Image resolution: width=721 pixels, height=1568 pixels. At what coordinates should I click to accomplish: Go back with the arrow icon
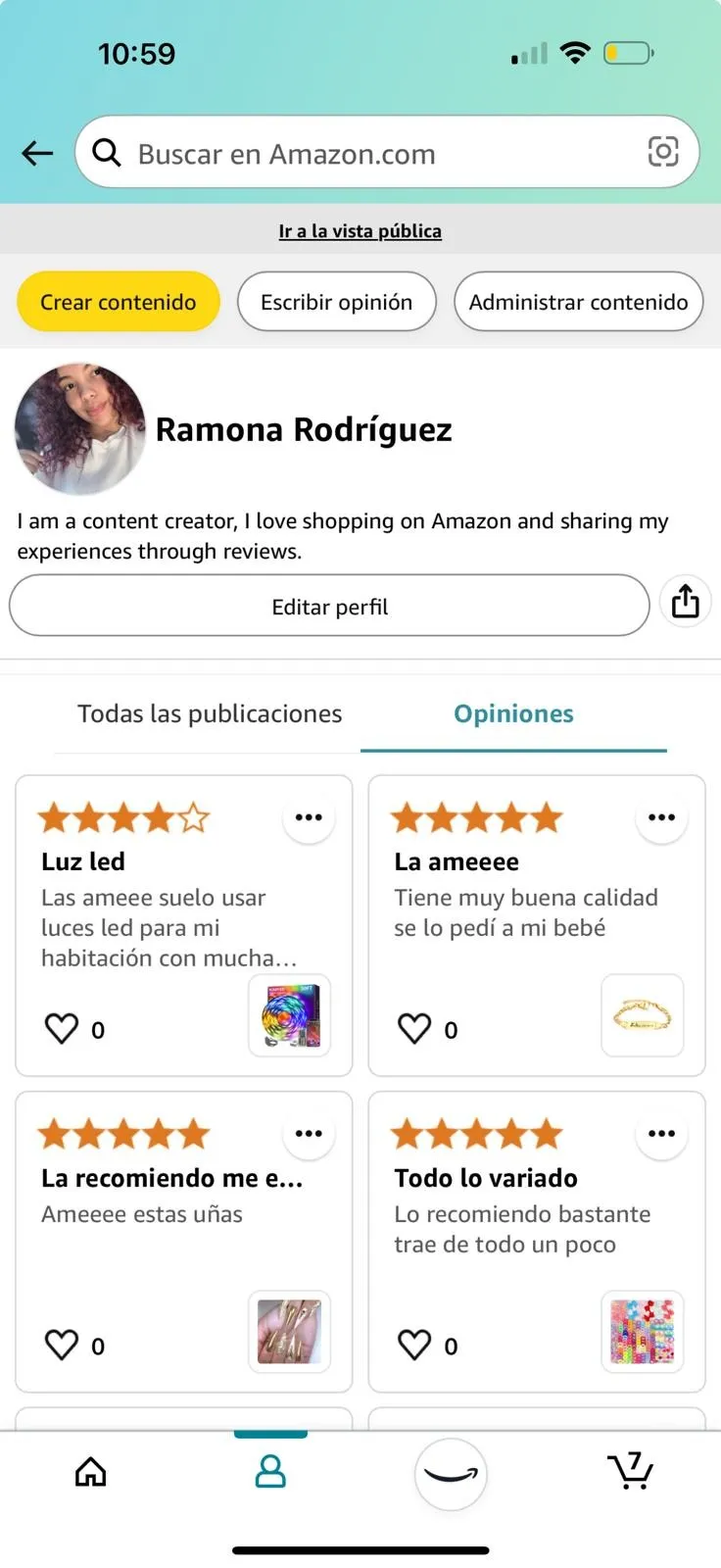click(37, 153)
